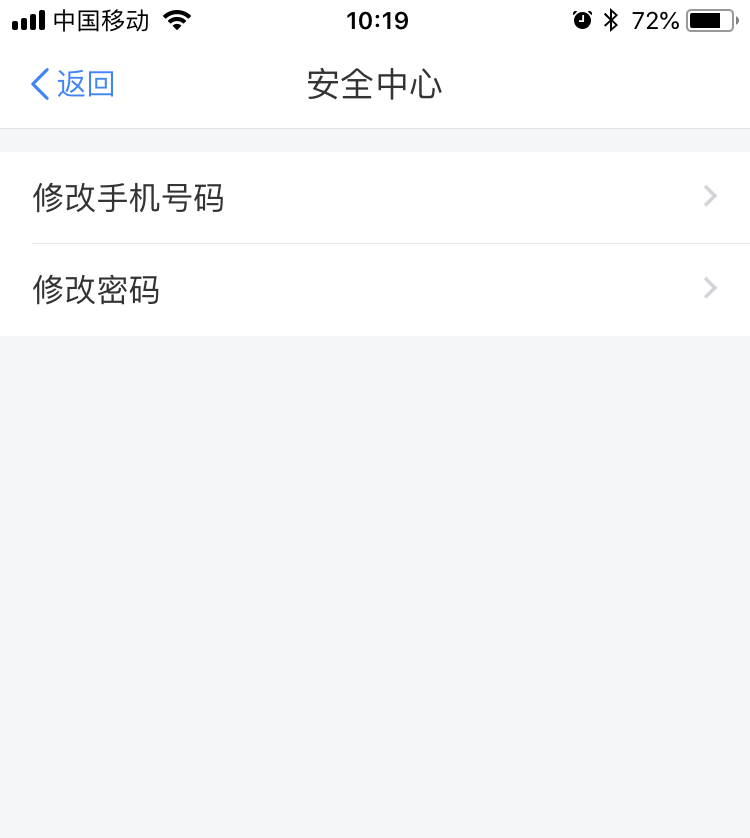Viewport: 750px width, 838px height.
Task: Open the 修改手机号码 row
Action: 375,197
